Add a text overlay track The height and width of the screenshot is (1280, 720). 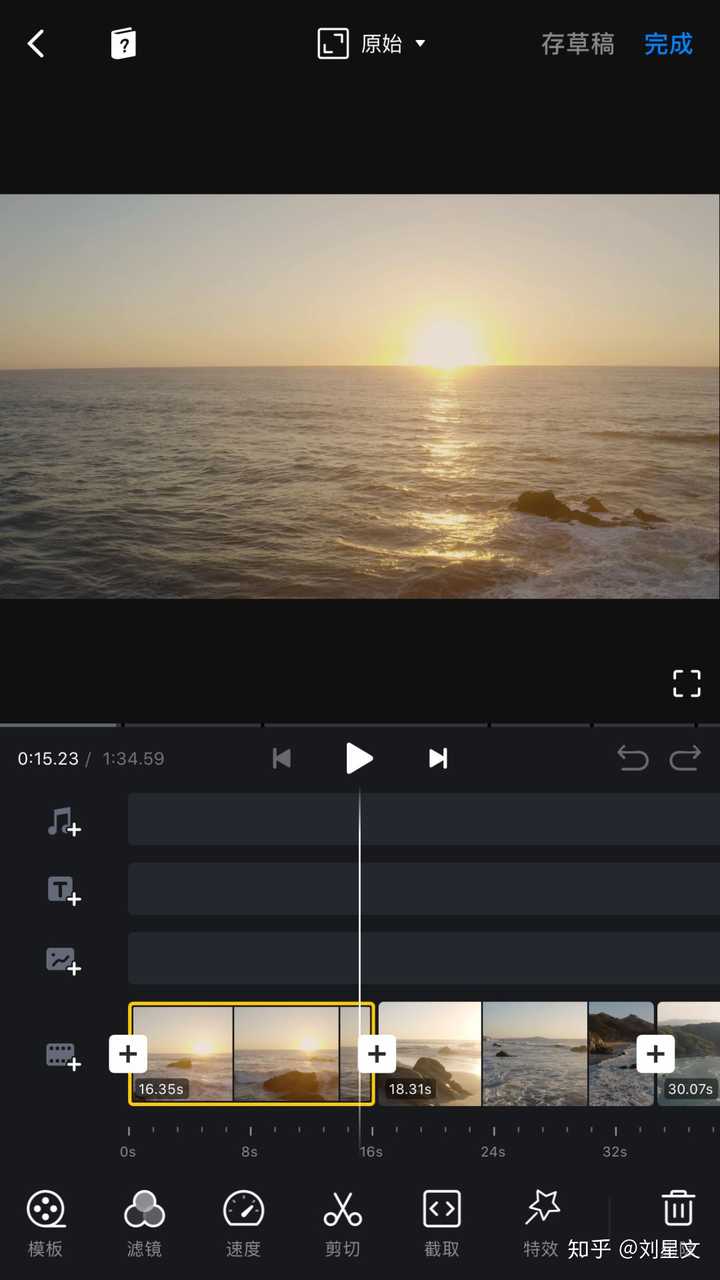[x=64, y=890]
